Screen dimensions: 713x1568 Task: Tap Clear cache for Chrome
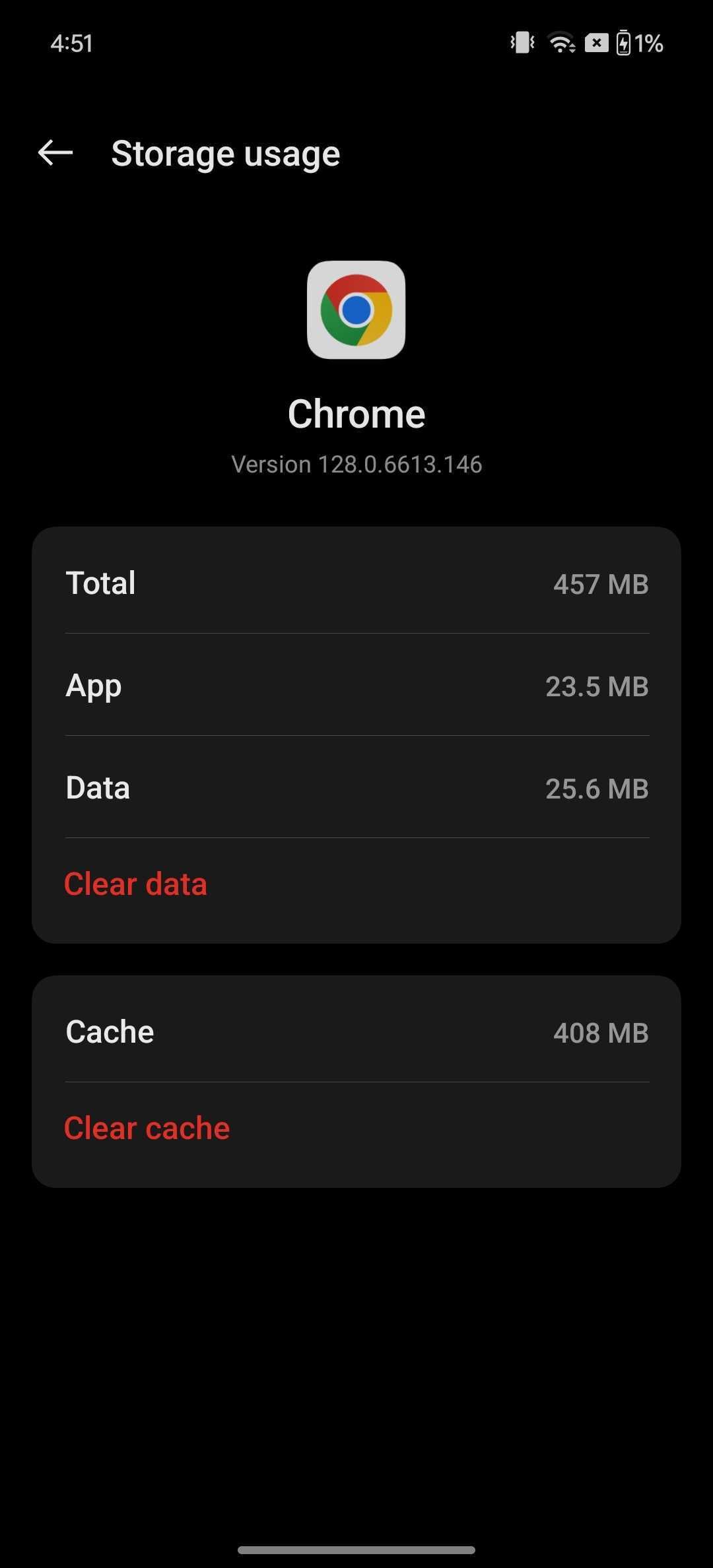(147, 1127)
